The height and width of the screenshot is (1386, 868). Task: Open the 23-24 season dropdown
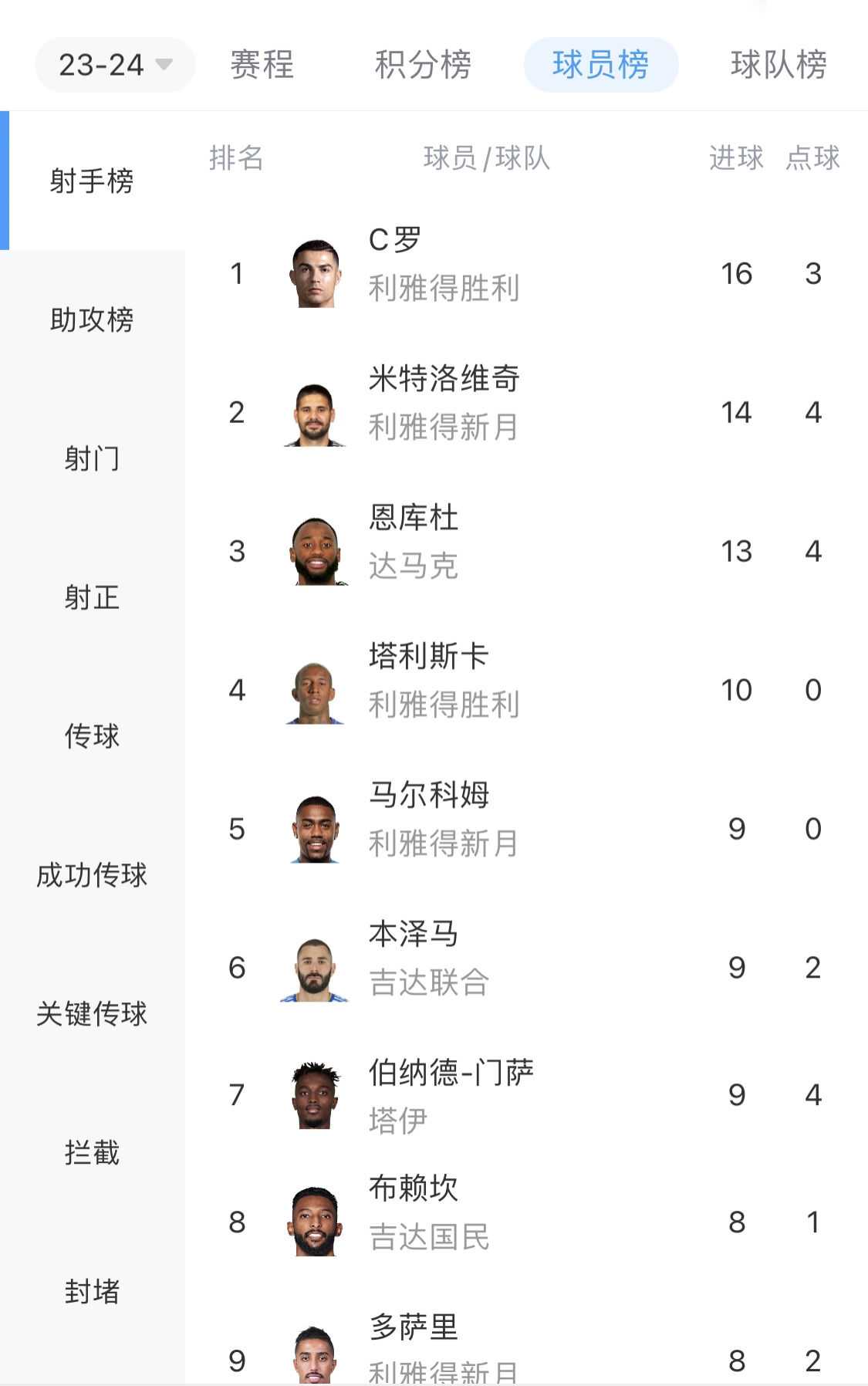pyautogui.click(x=115, y=65)
